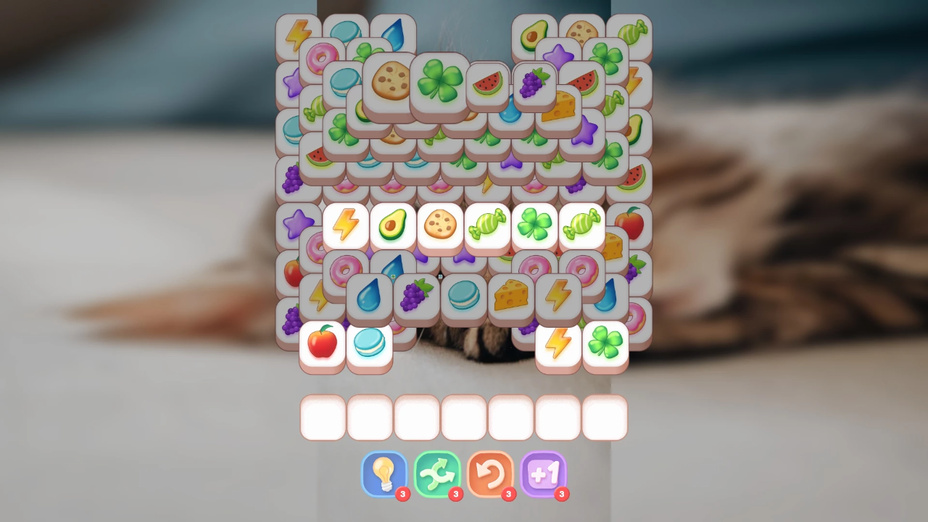Pick the clover tile between two candies

535,226
